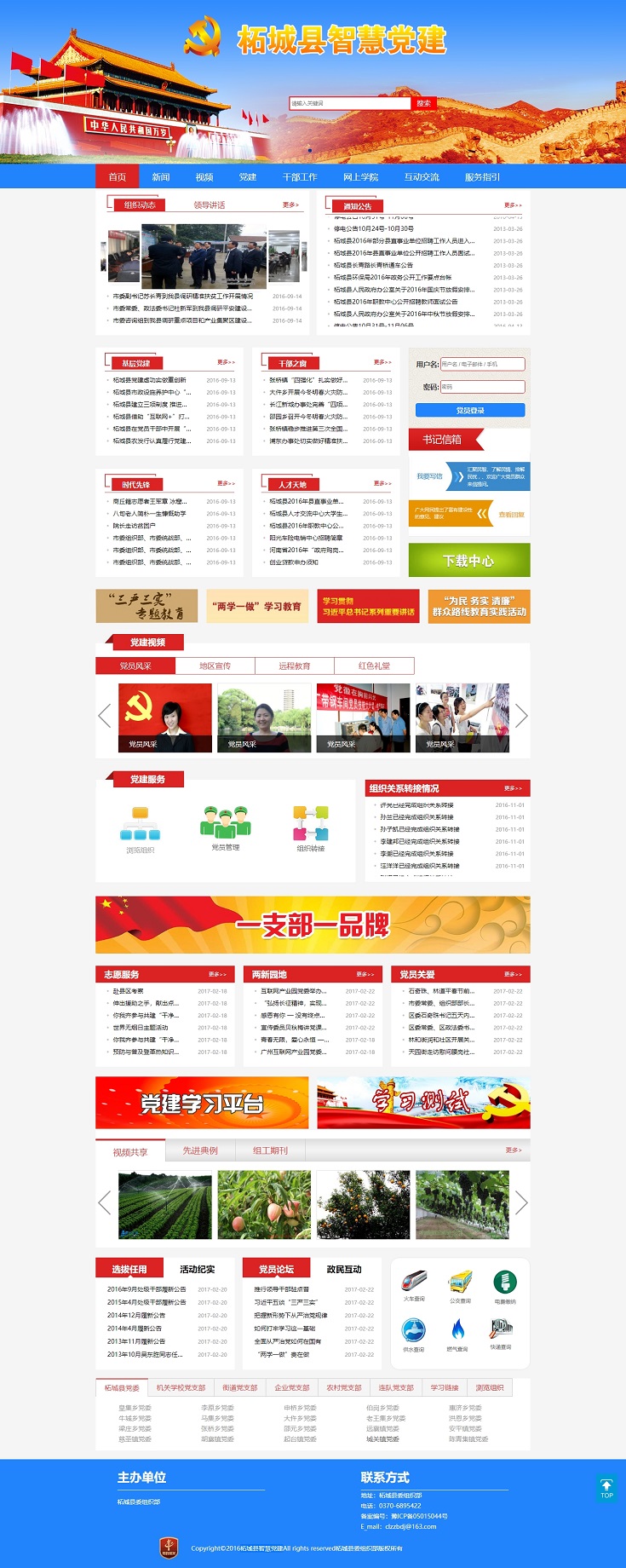Screen dimensions: 626x1568
Task: Select the 农村党支部 tab
Action: (x=344, y=1387)
